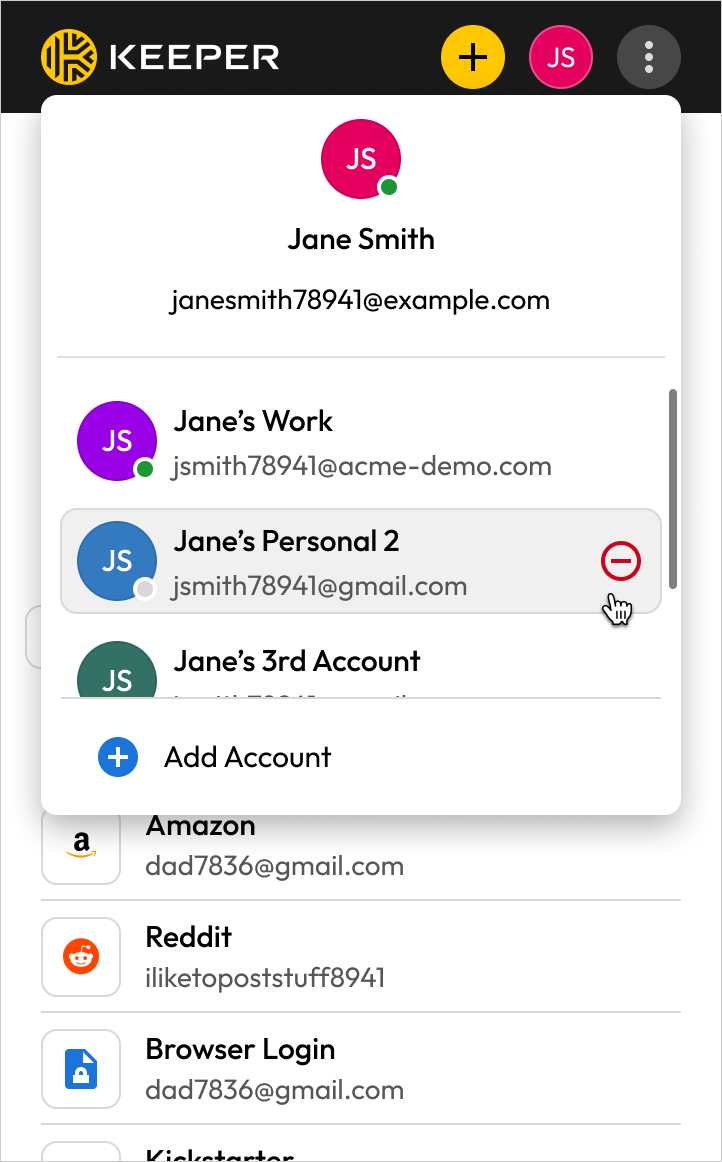Viewport: 722px width, 1162px height.
Task: Tap Add Account
Action: [247, 757]
